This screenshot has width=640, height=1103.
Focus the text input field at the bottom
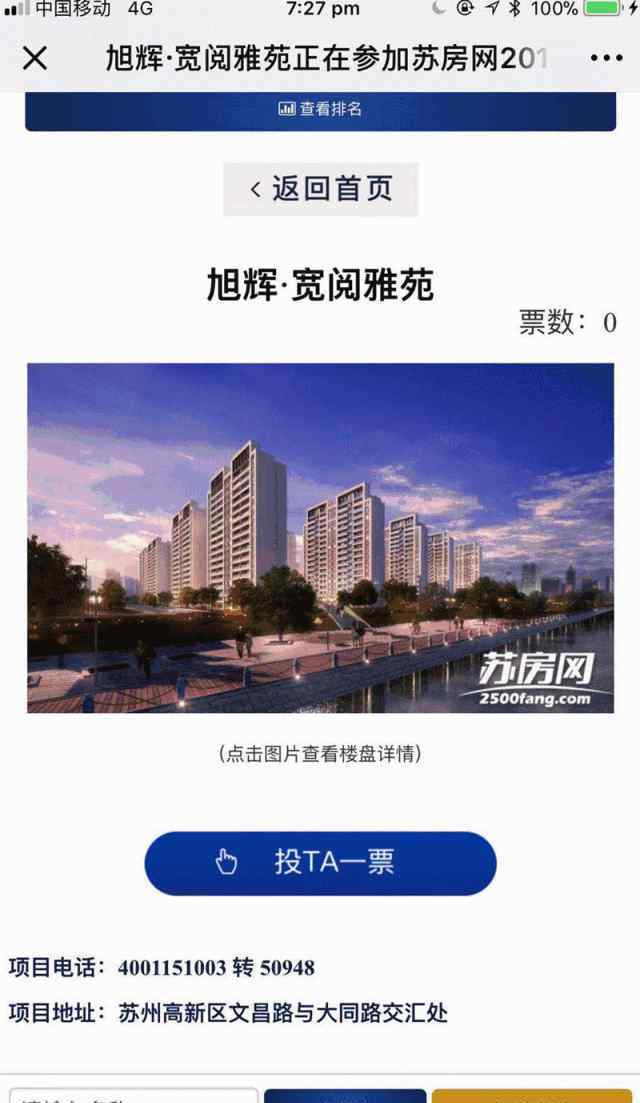point(134,1094)
